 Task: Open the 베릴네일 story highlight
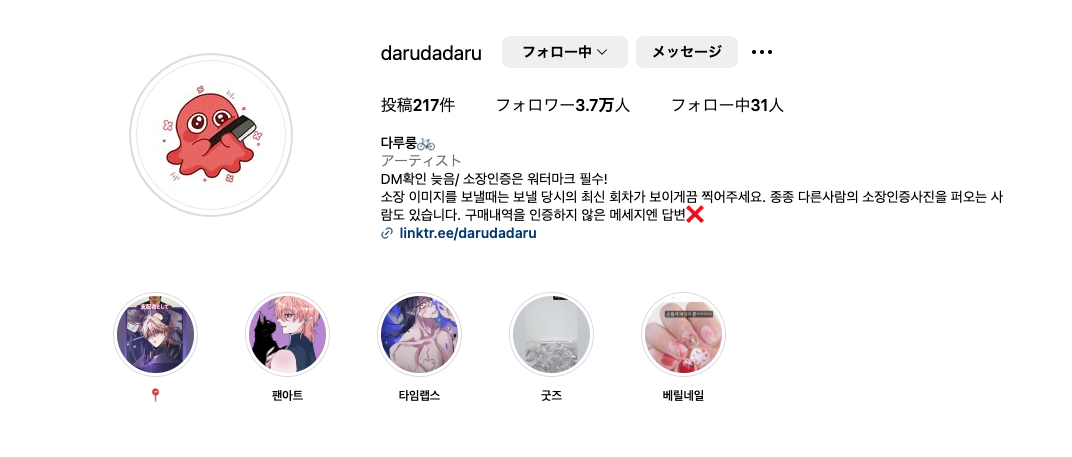(683, 334)
